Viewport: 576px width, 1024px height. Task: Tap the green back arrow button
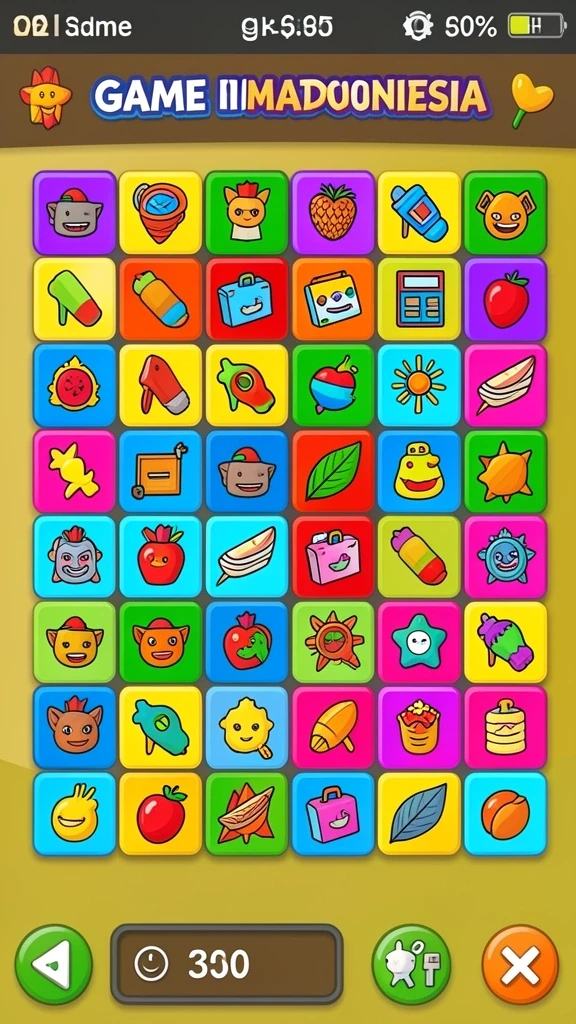pos(54,964)
